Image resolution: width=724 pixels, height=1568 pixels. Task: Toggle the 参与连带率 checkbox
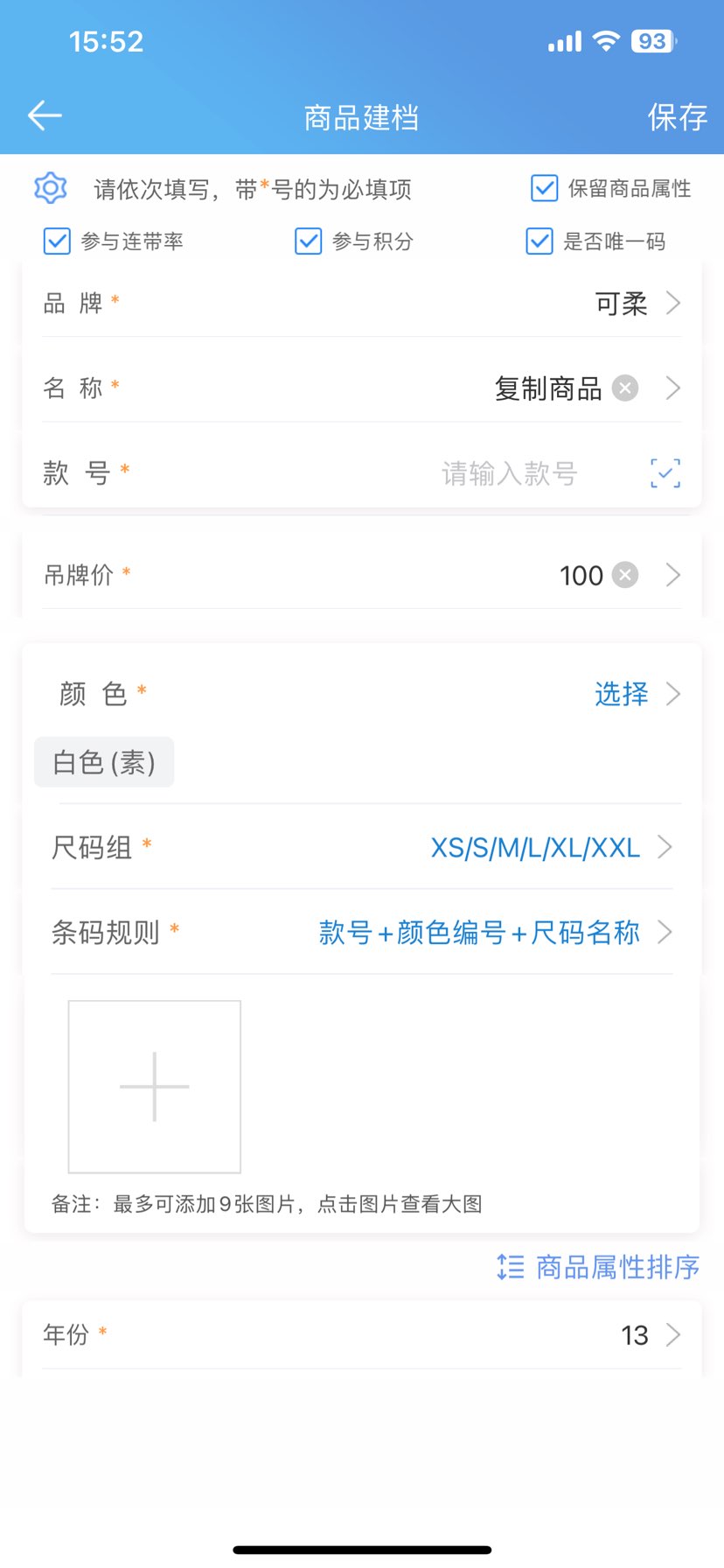(x=57, y=241)
